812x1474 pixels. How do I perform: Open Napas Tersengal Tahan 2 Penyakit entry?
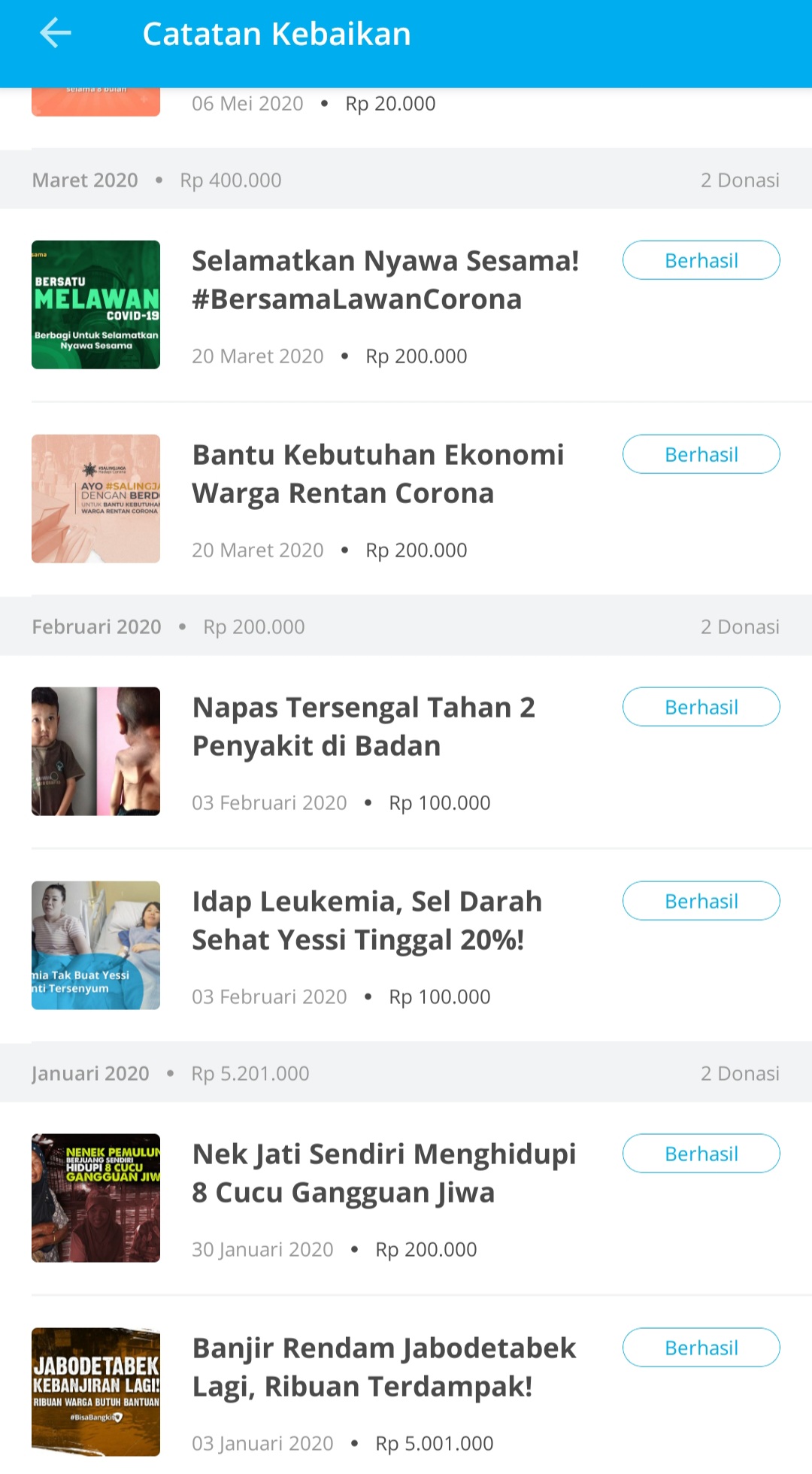406,752
